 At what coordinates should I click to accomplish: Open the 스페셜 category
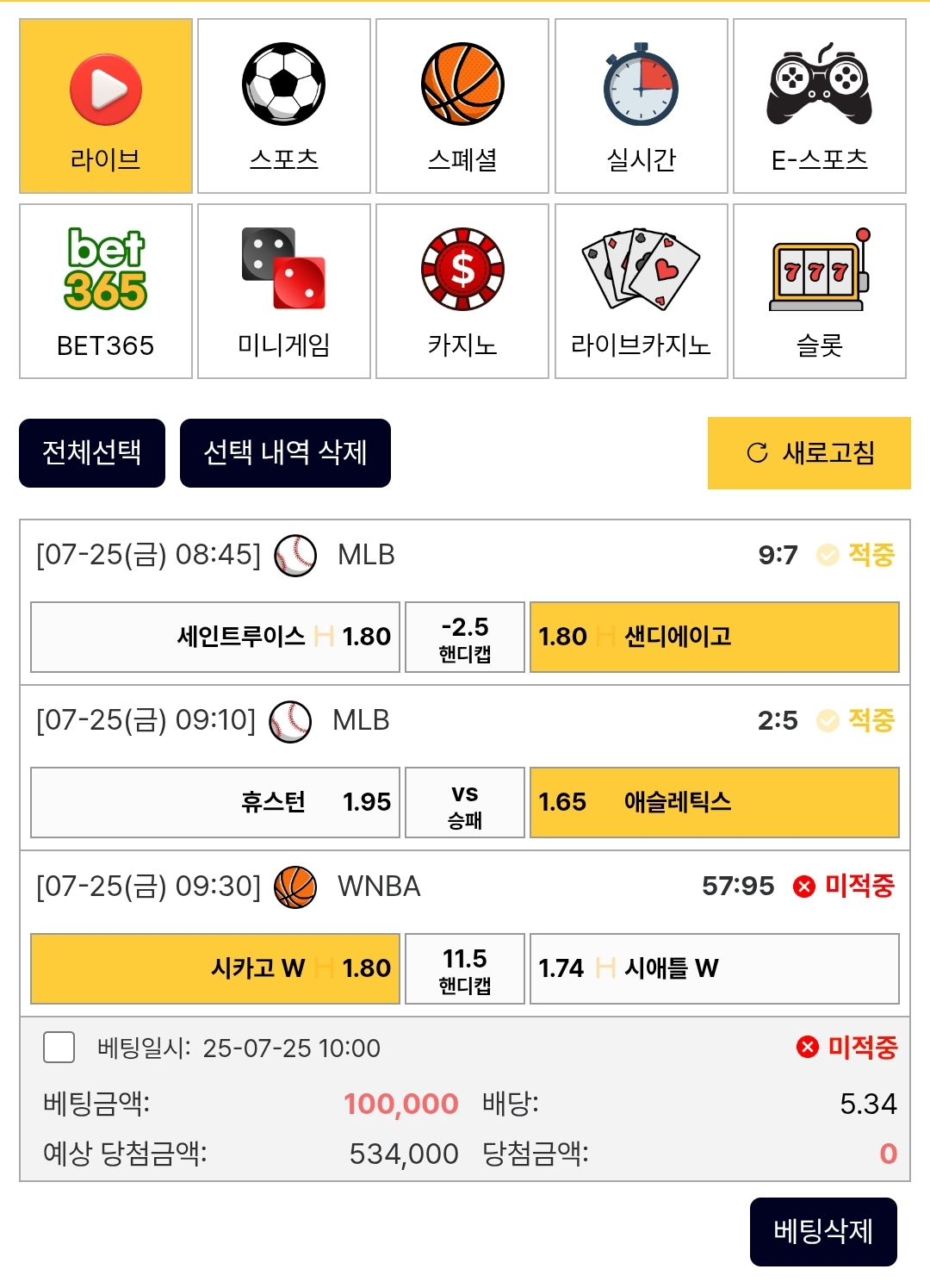(x=462, y=106)
